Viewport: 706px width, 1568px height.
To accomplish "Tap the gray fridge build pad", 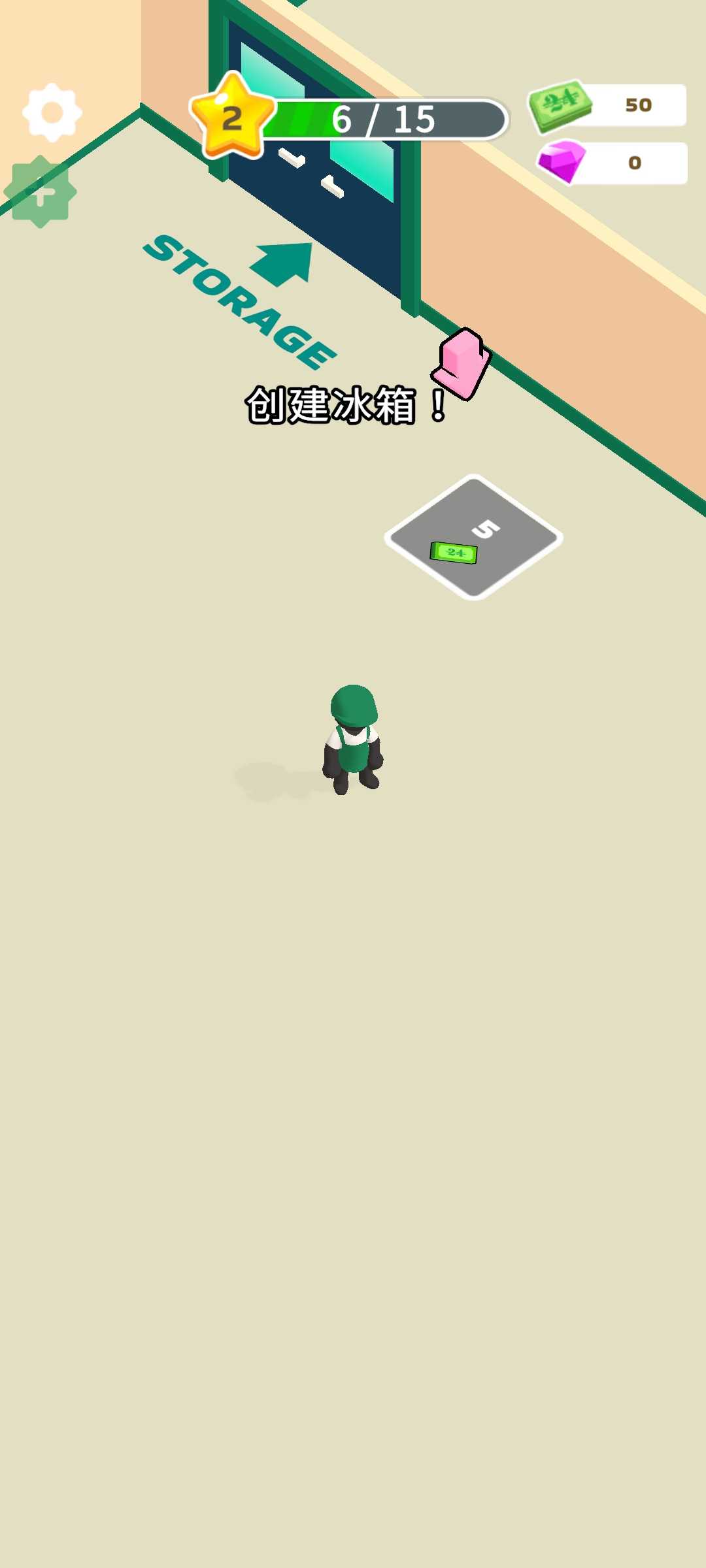I will pos(474,537).
